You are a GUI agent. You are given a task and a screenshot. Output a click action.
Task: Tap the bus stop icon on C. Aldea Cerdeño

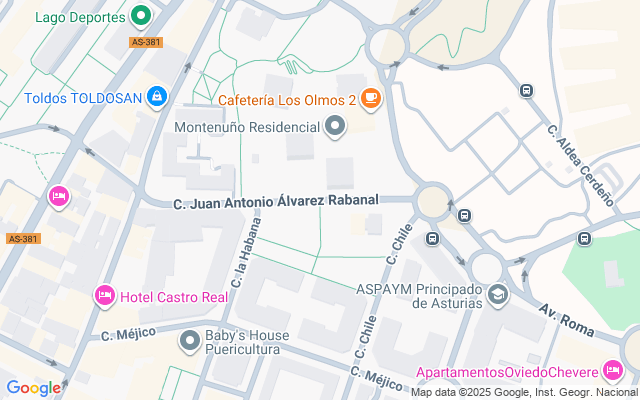click(526, 90)
